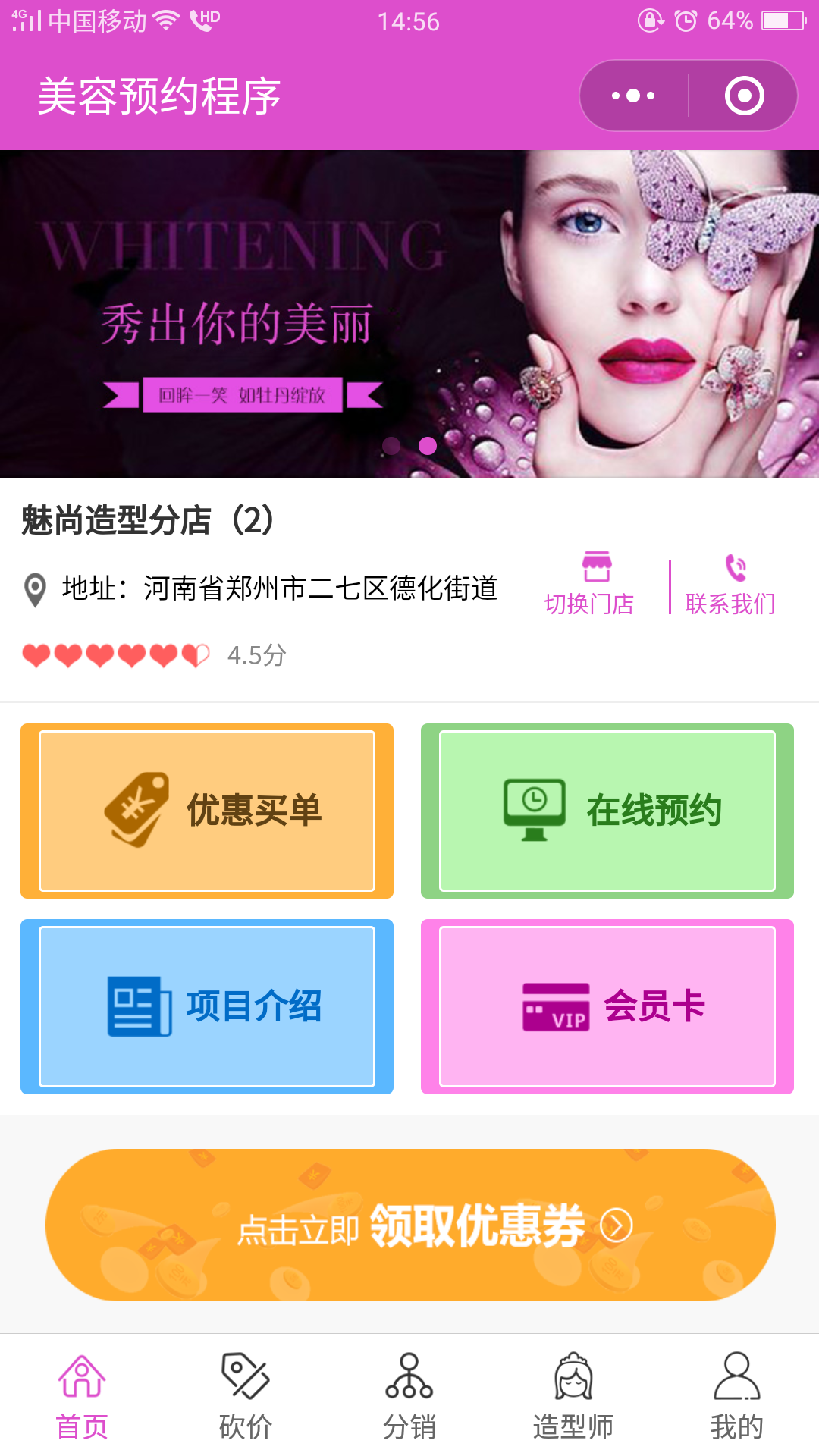Open 优惠买单 discount payment
The width and height of the screenshot is (819, 1456).
pos(207,811)
